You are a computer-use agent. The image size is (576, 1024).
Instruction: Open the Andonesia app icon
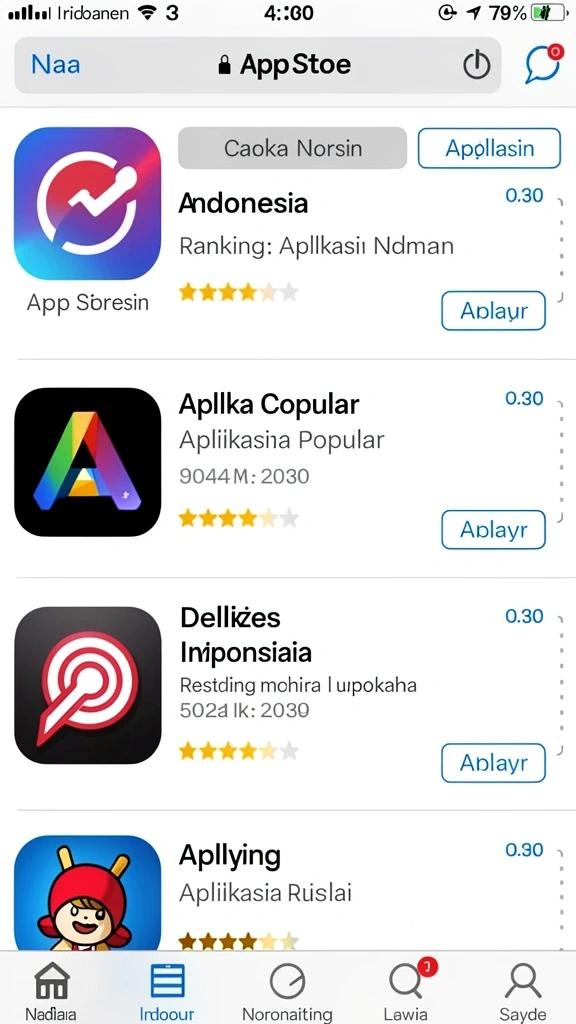tap(88, 203)
